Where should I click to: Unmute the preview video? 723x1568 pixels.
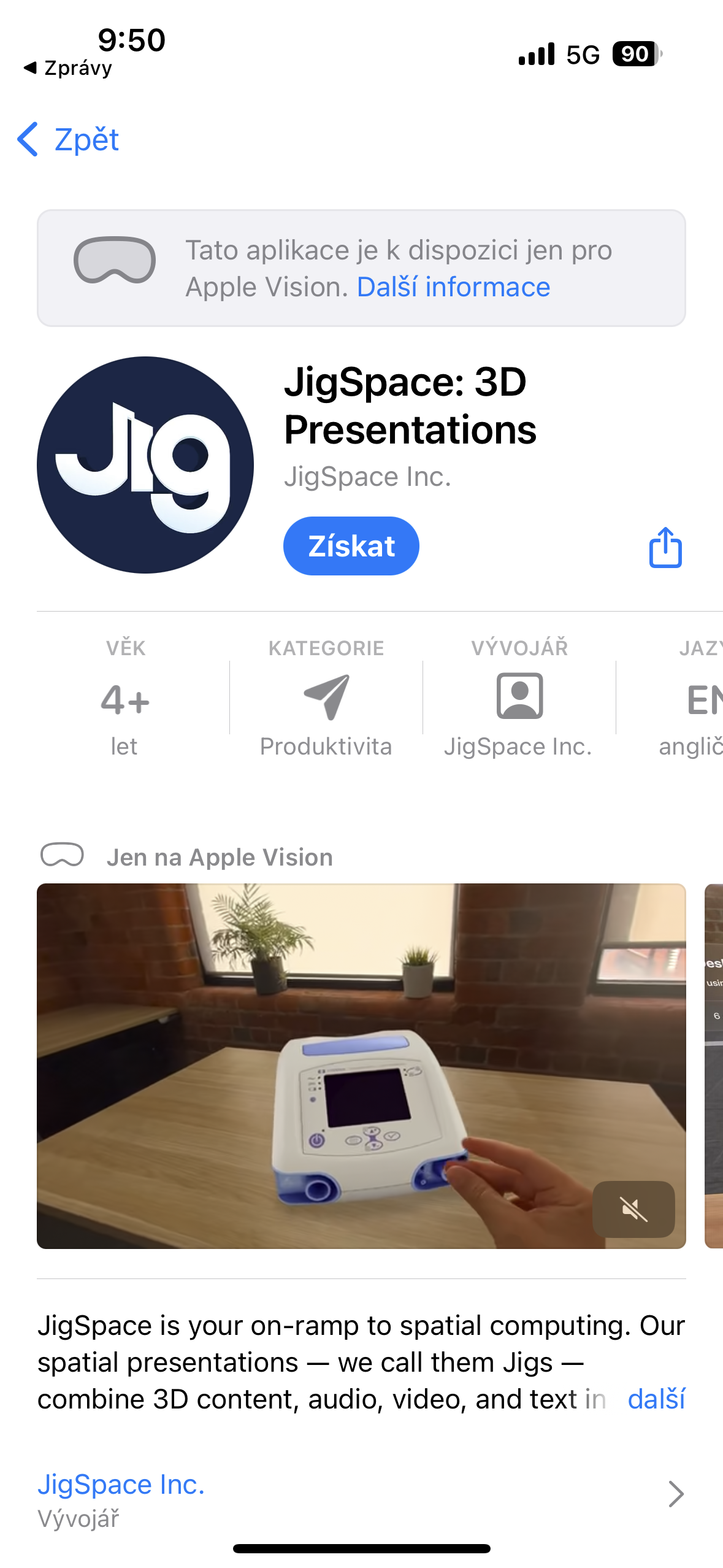(633, 1209)
